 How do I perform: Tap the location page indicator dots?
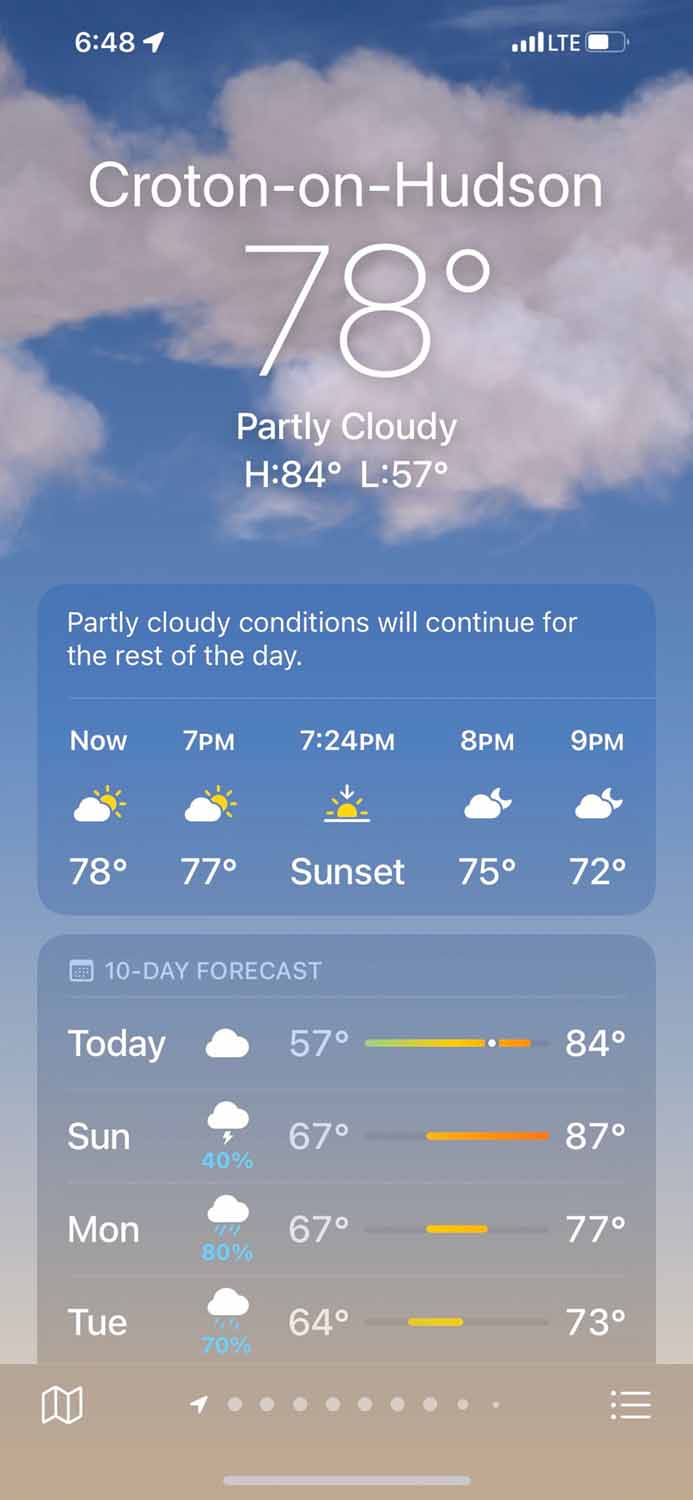[x=346, y=1405]
